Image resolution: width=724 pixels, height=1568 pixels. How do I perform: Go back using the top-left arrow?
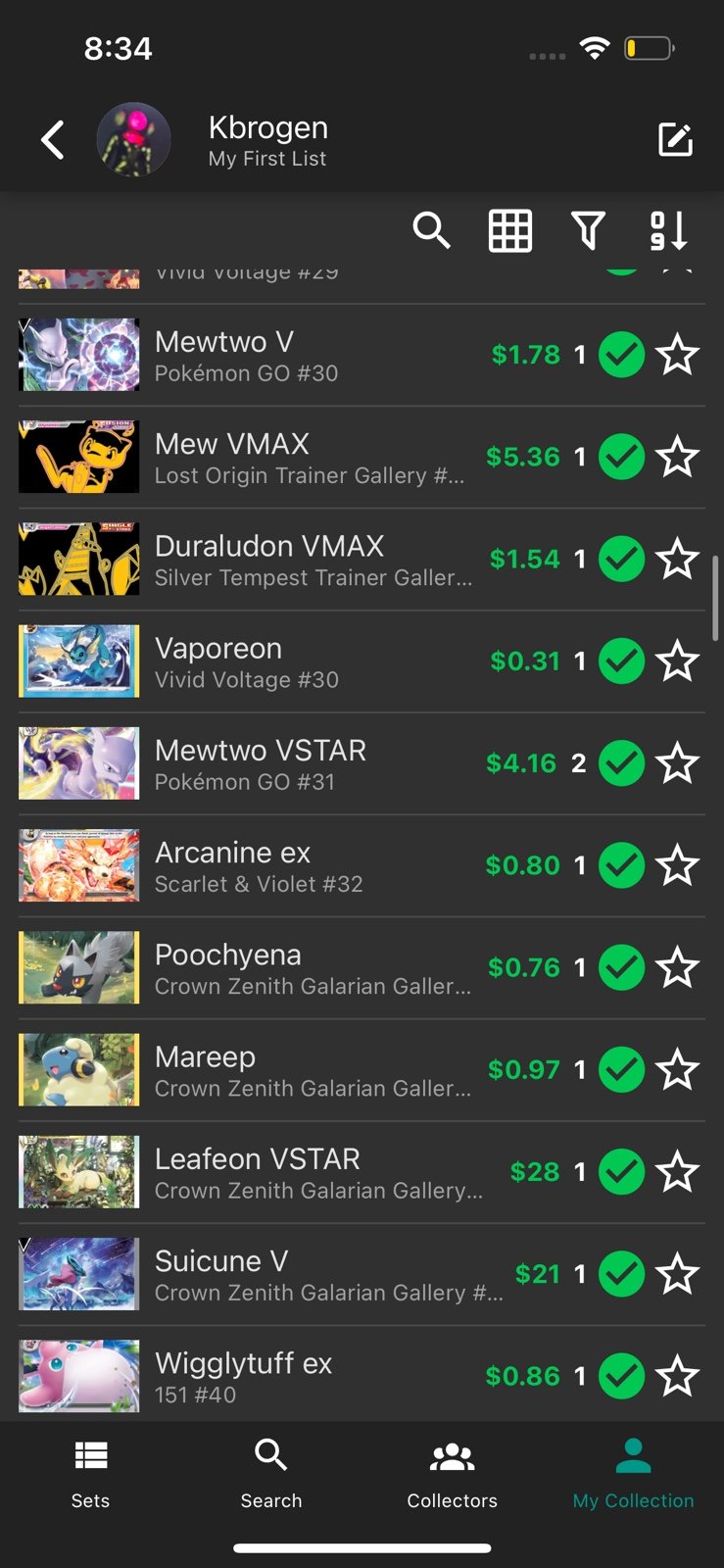pos(53,140)
